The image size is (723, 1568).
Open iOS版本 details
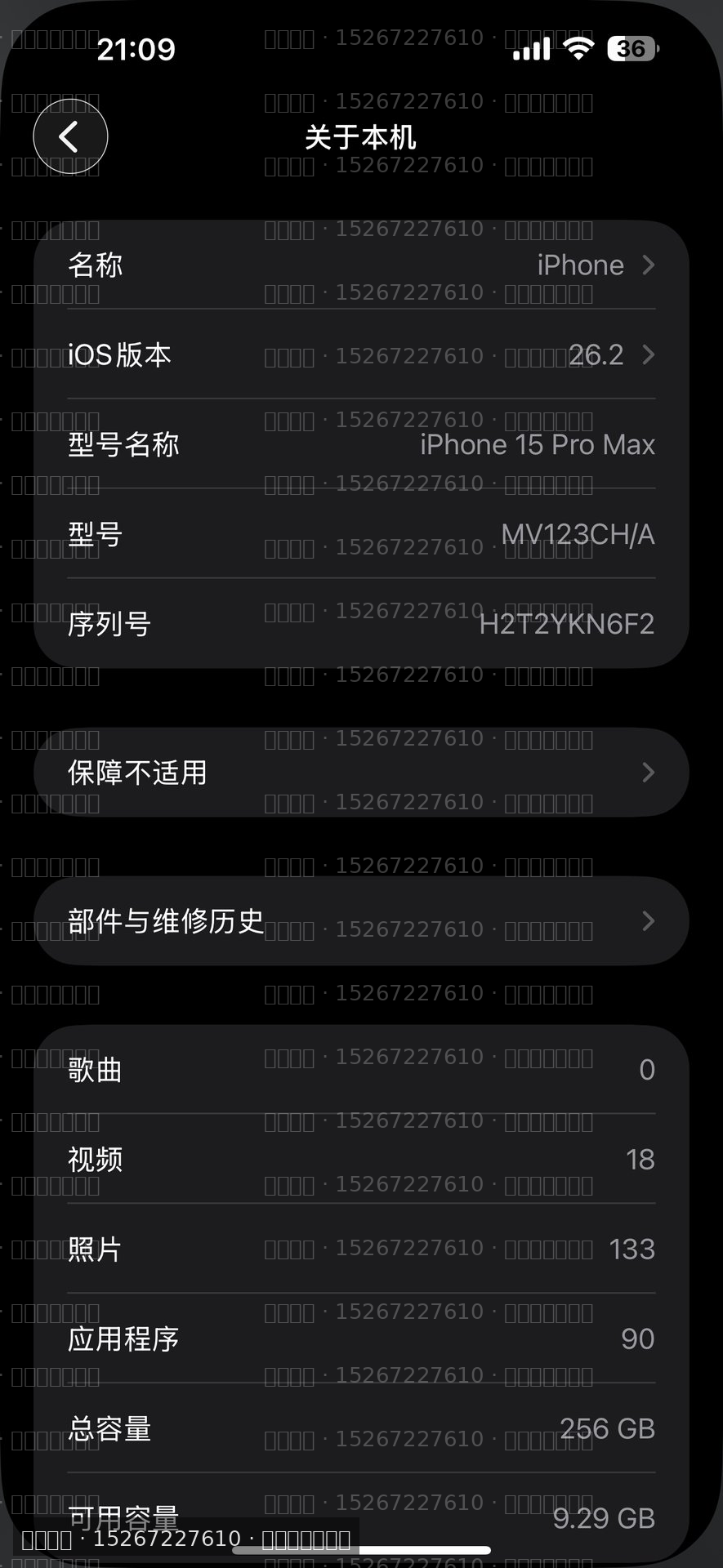coord(361,355)
